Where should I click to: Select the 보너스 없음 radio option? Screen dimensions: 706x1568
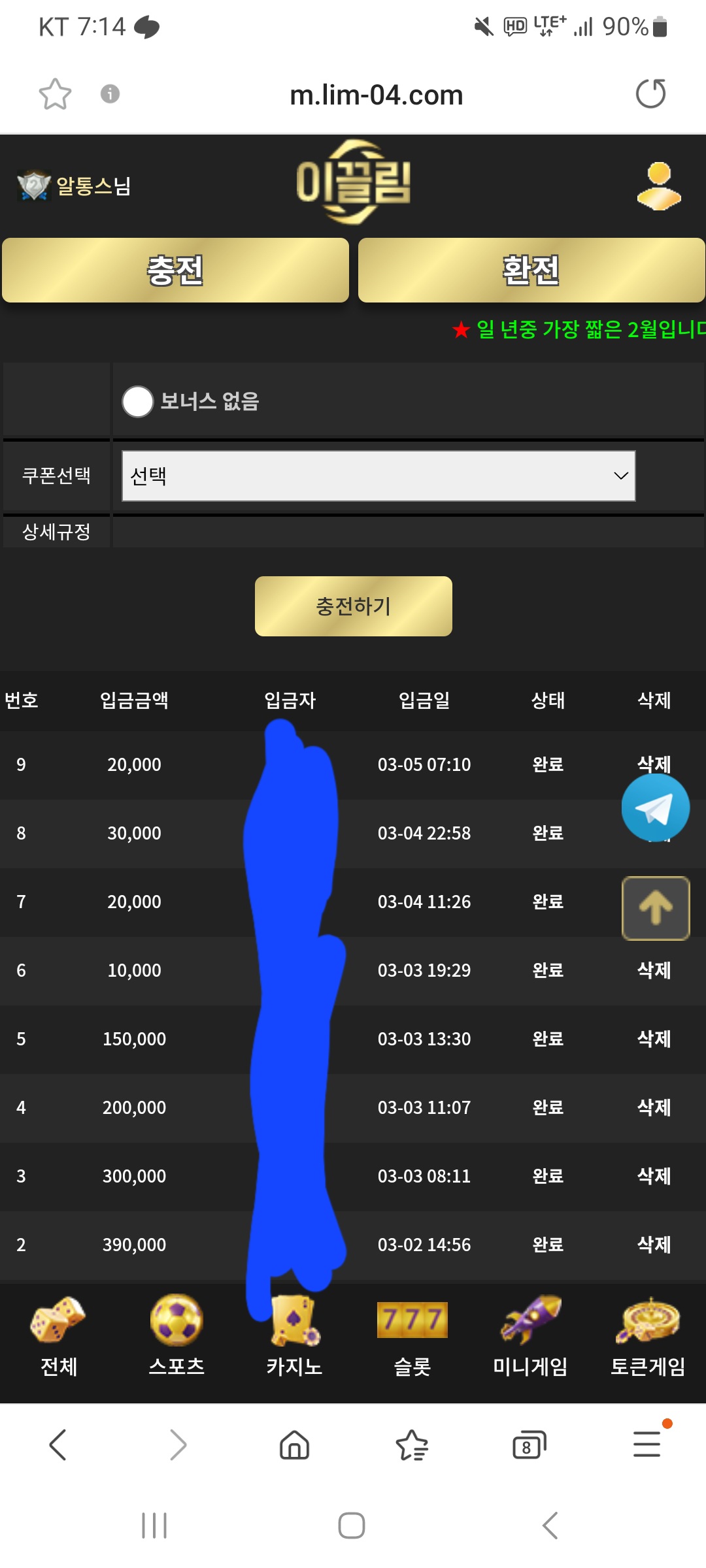(x=138, y=401)
